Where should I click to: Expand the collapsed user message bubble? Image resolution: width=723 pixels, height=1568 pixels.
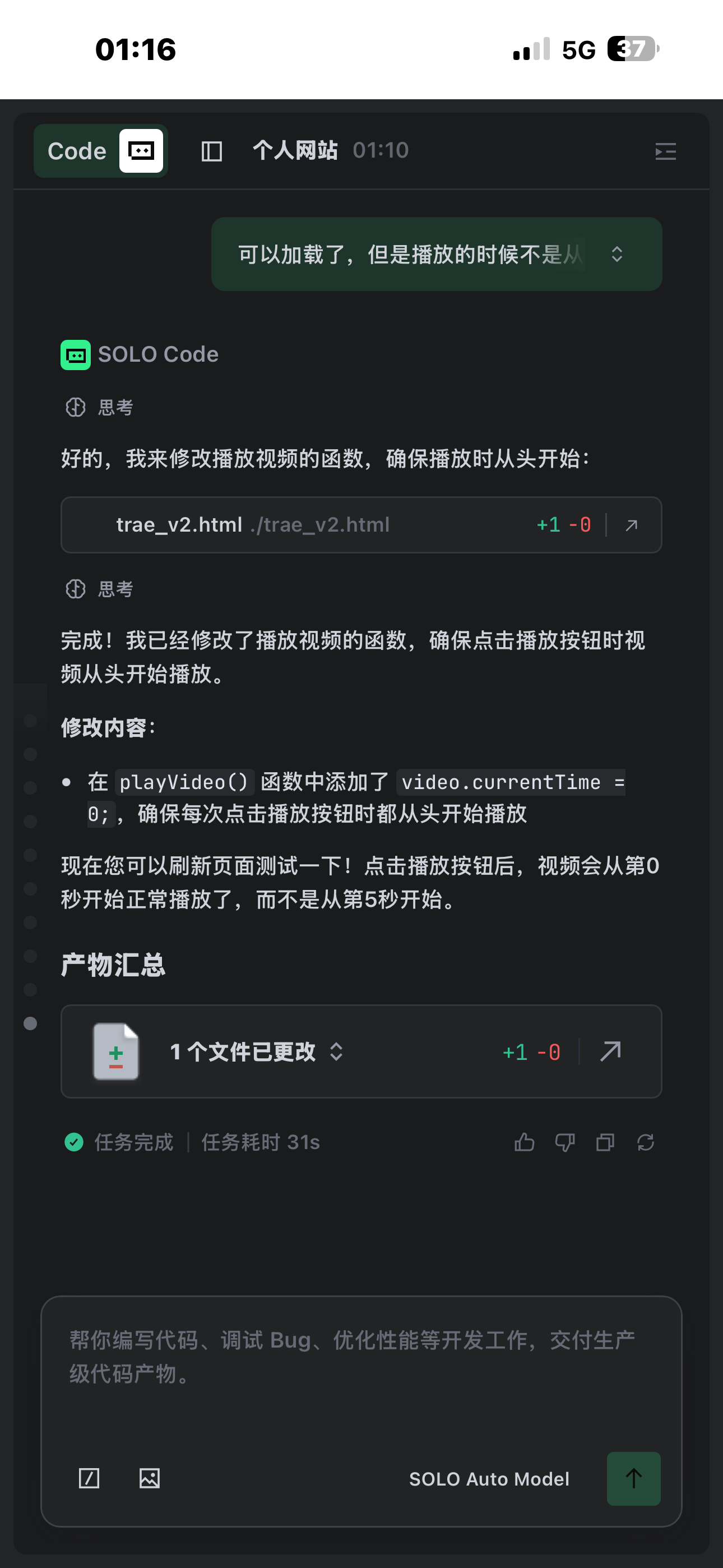617,254
